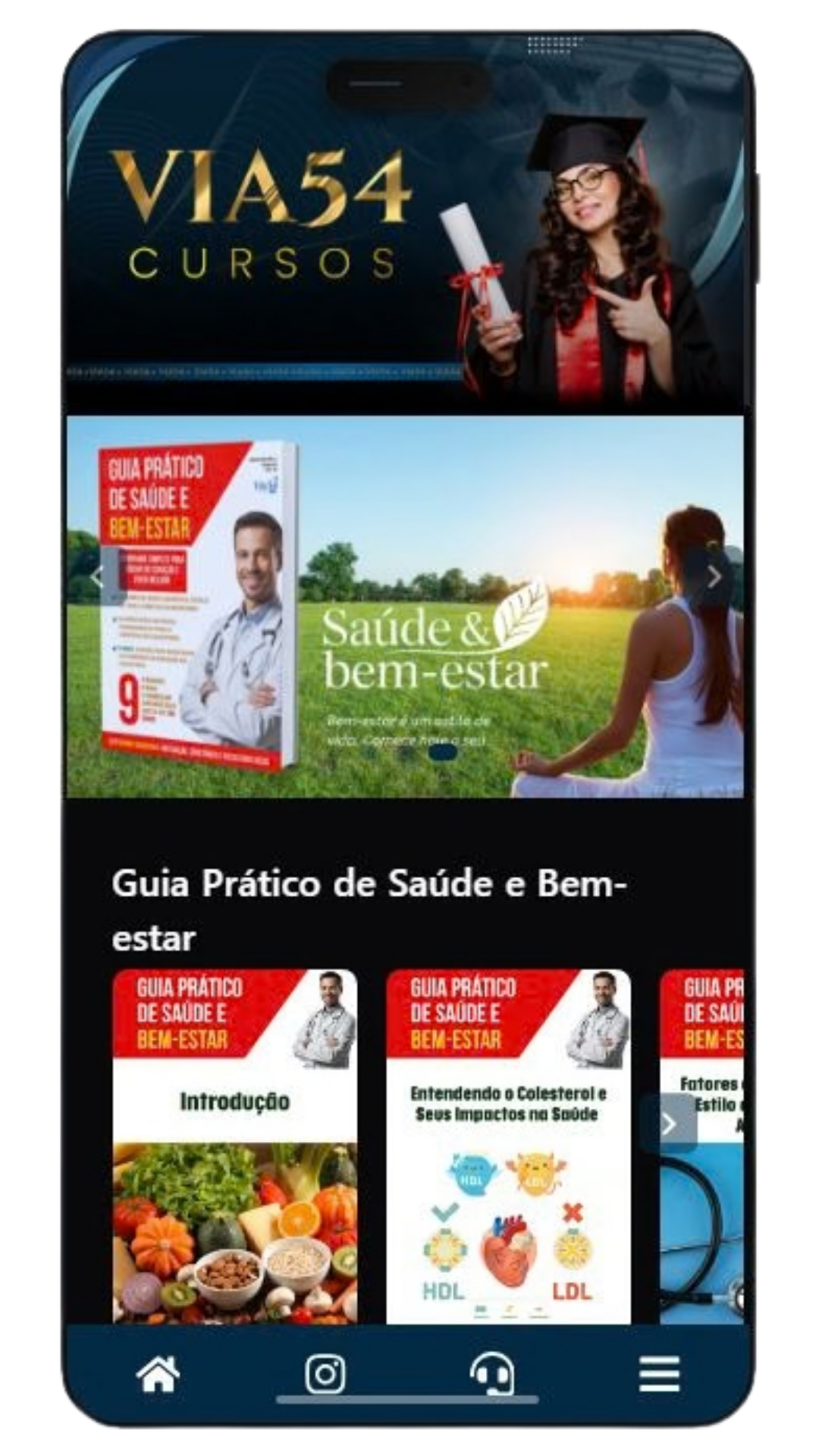Open the Introdução lesson card
The height and width of the screenshot is (1456, 819).
coord(235,1145)
